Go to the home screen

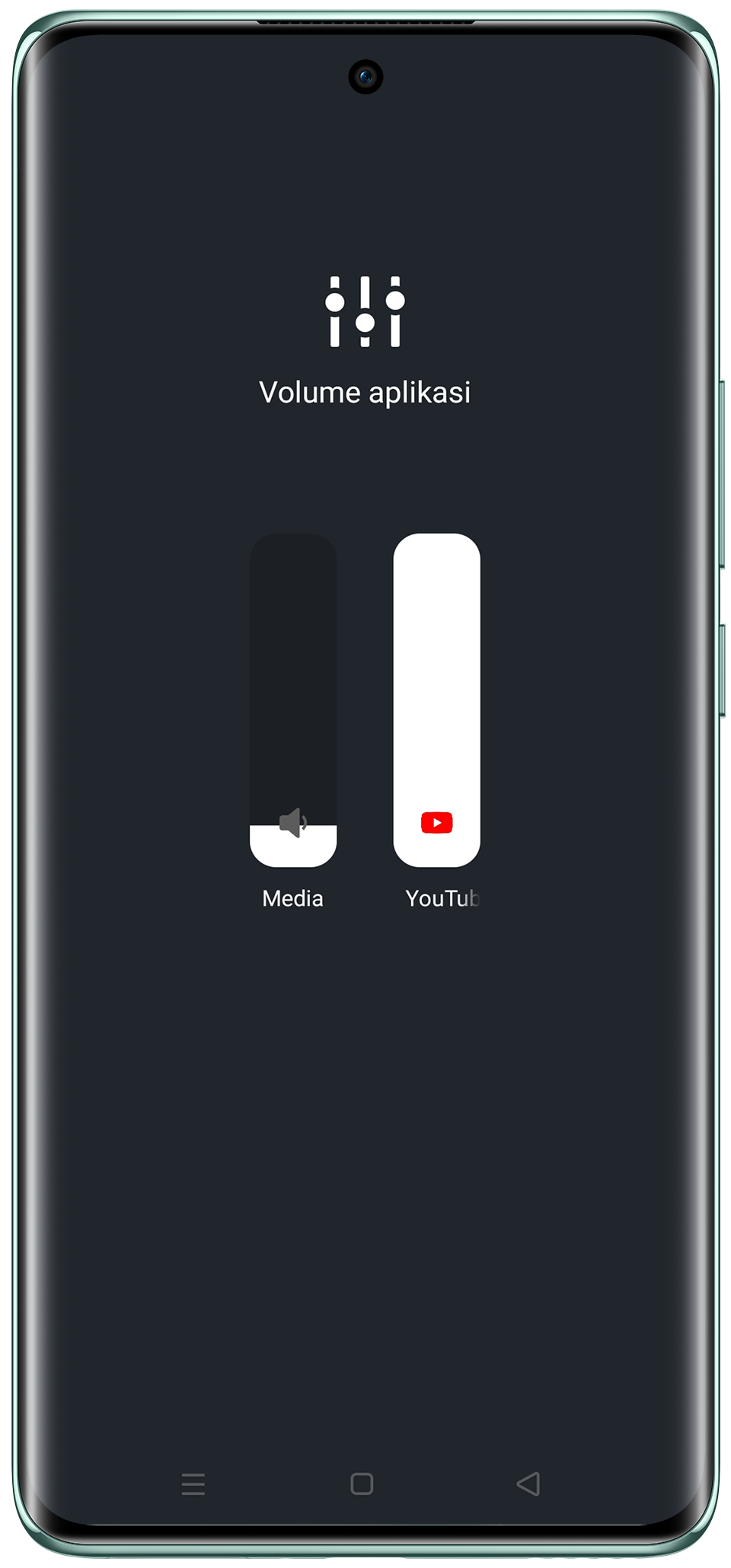click(362, 1484)
